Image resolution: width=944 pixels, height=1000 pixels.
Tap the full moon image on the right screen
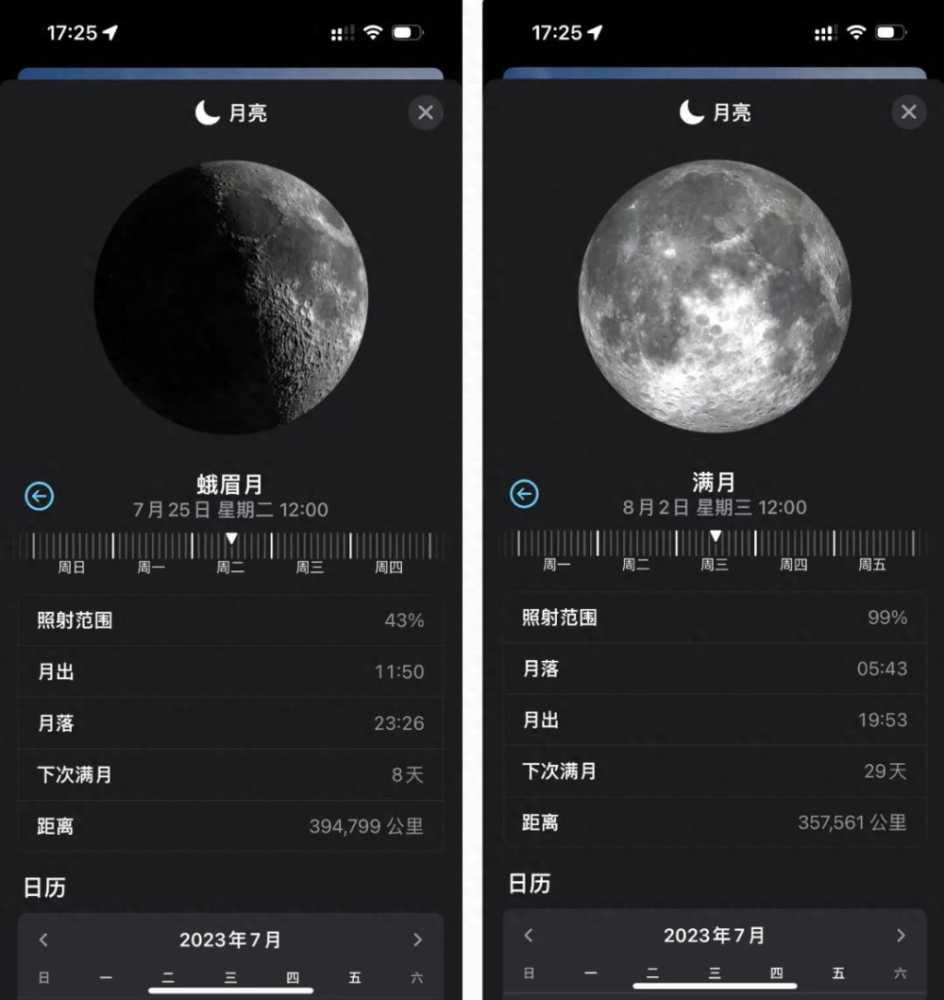715,300
